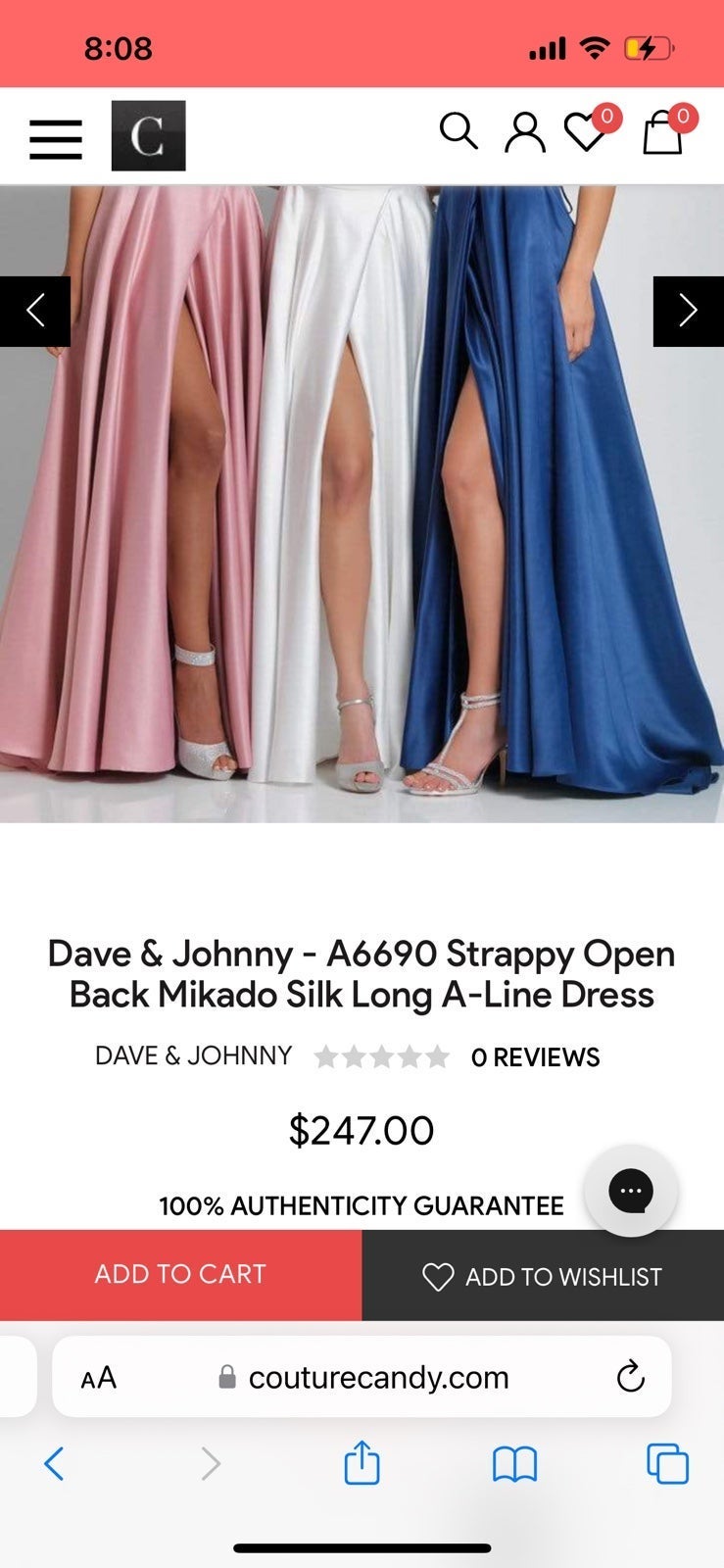
Task: Tap the CoutureCandy logo to go home
Action: 148,135
